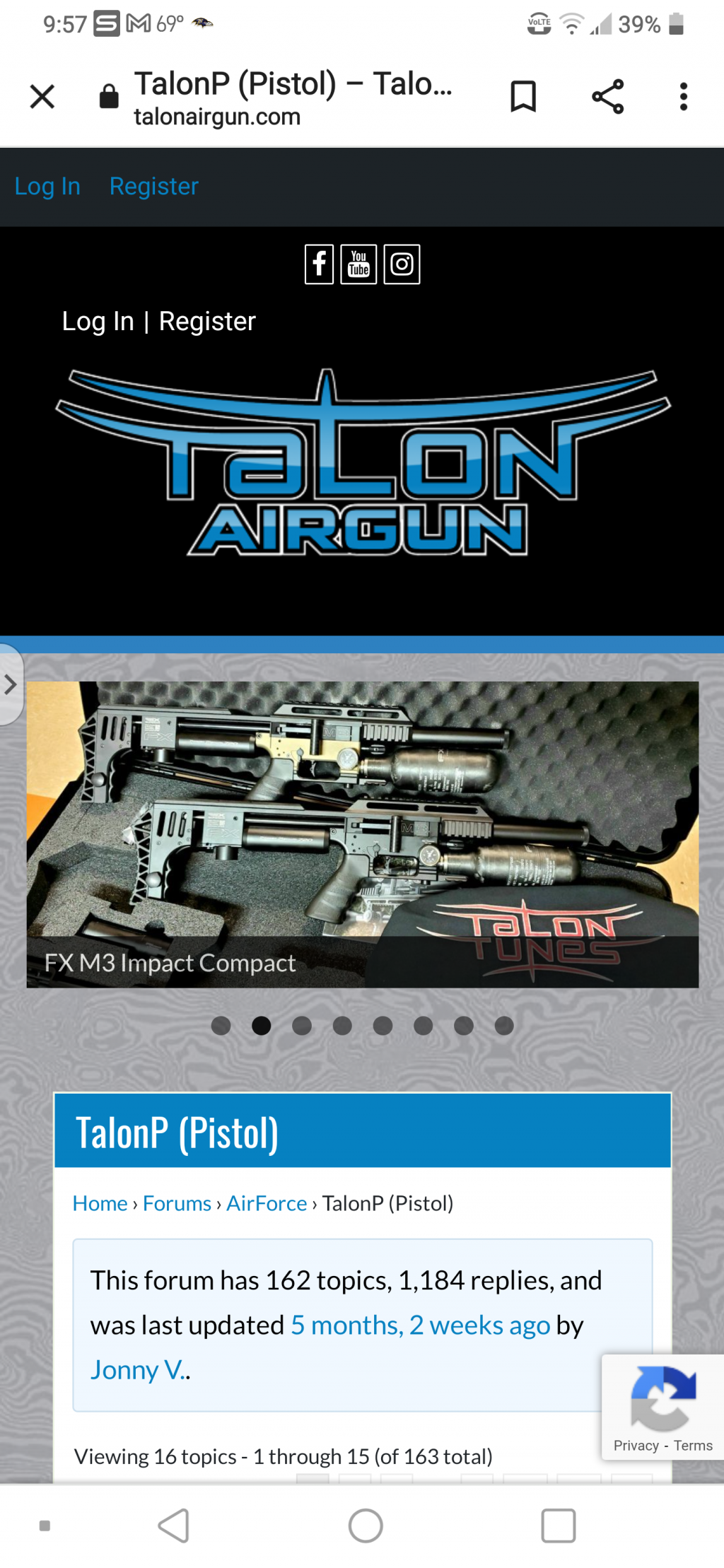
Task: Open the YouTube channel icon
Action: point(358,264)
